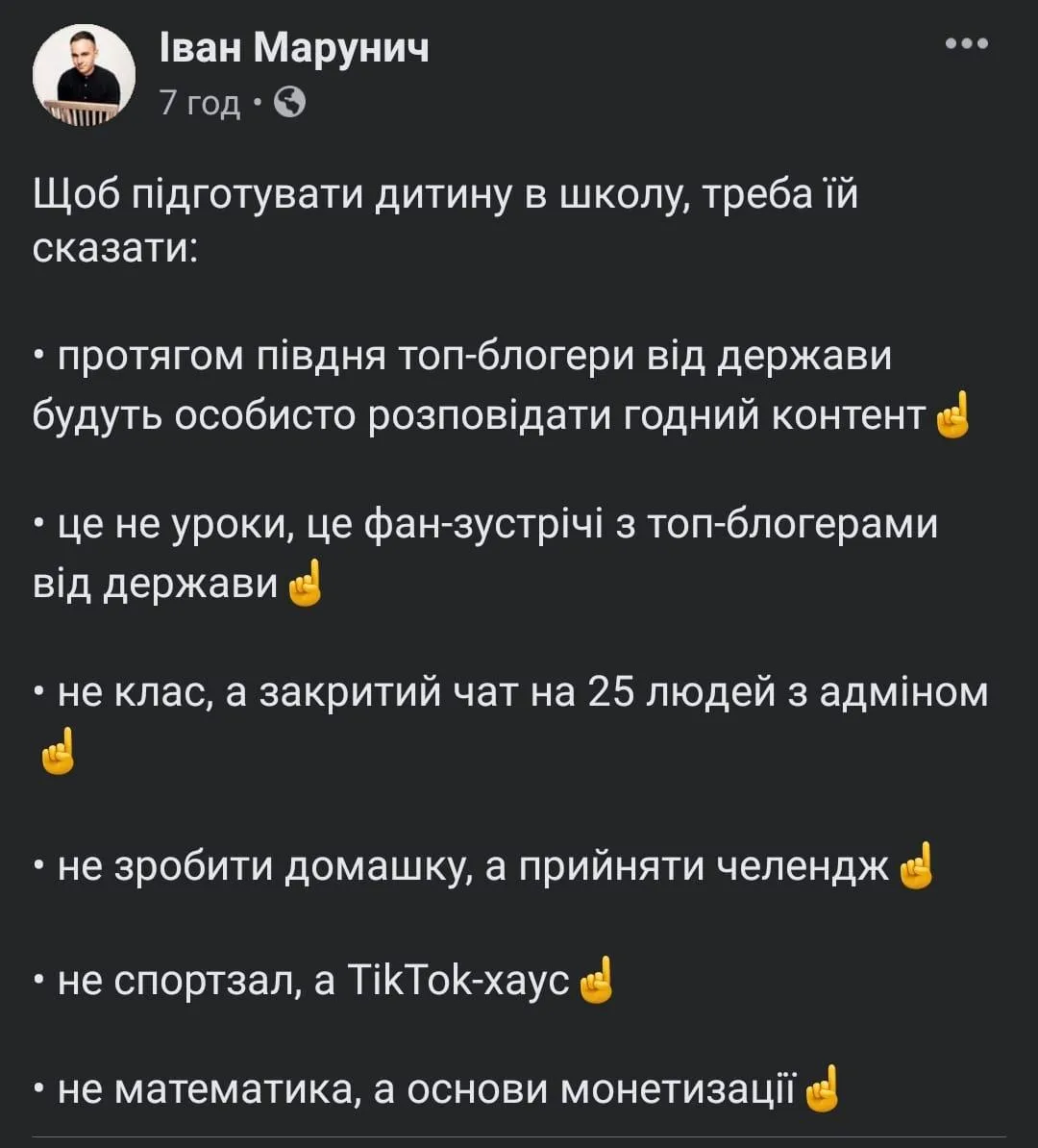Viewport: 1038px width, 1148px height.
Task: Open the three-dot options menu
Action: (969, 41)
